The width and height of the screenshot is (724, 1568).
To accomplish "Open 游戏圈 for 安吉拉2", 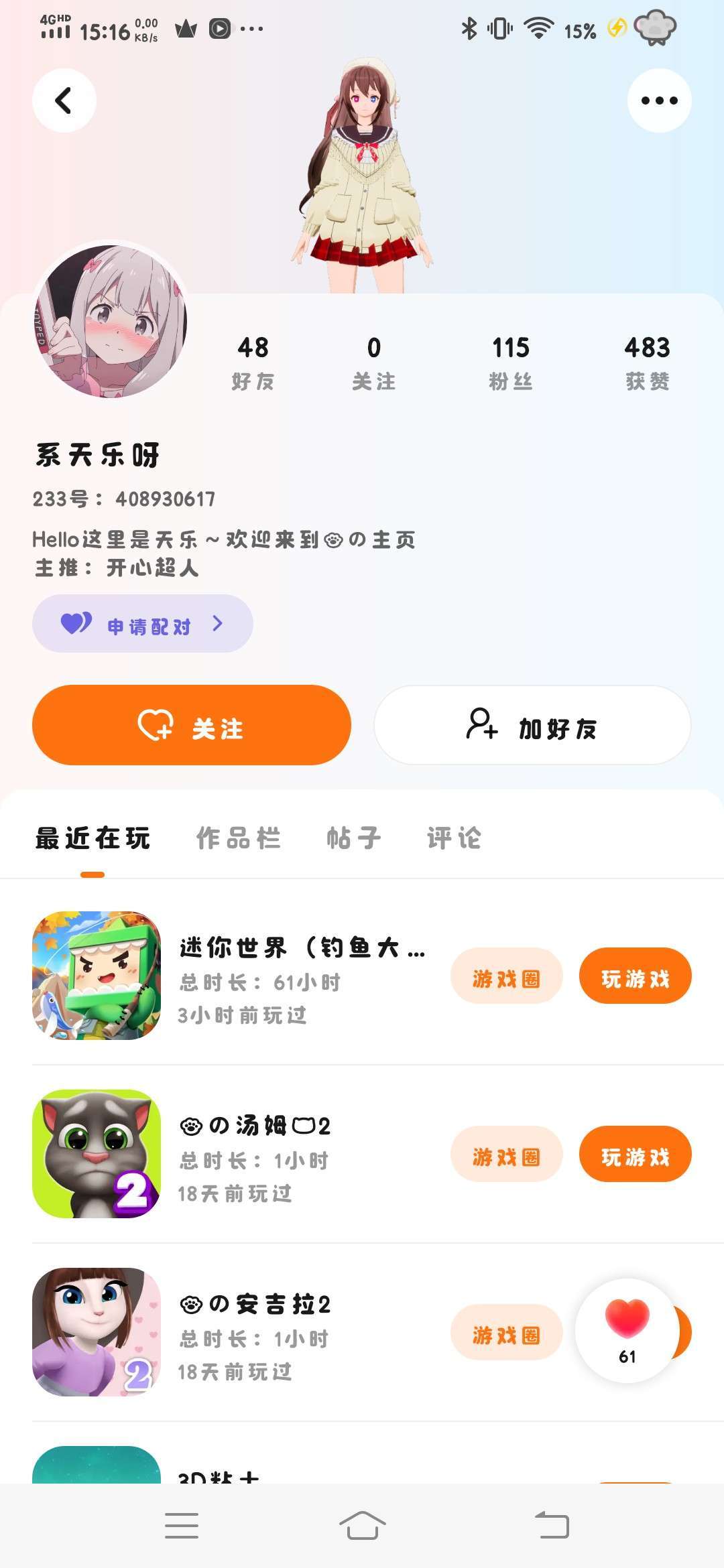I will point(506,1335).
